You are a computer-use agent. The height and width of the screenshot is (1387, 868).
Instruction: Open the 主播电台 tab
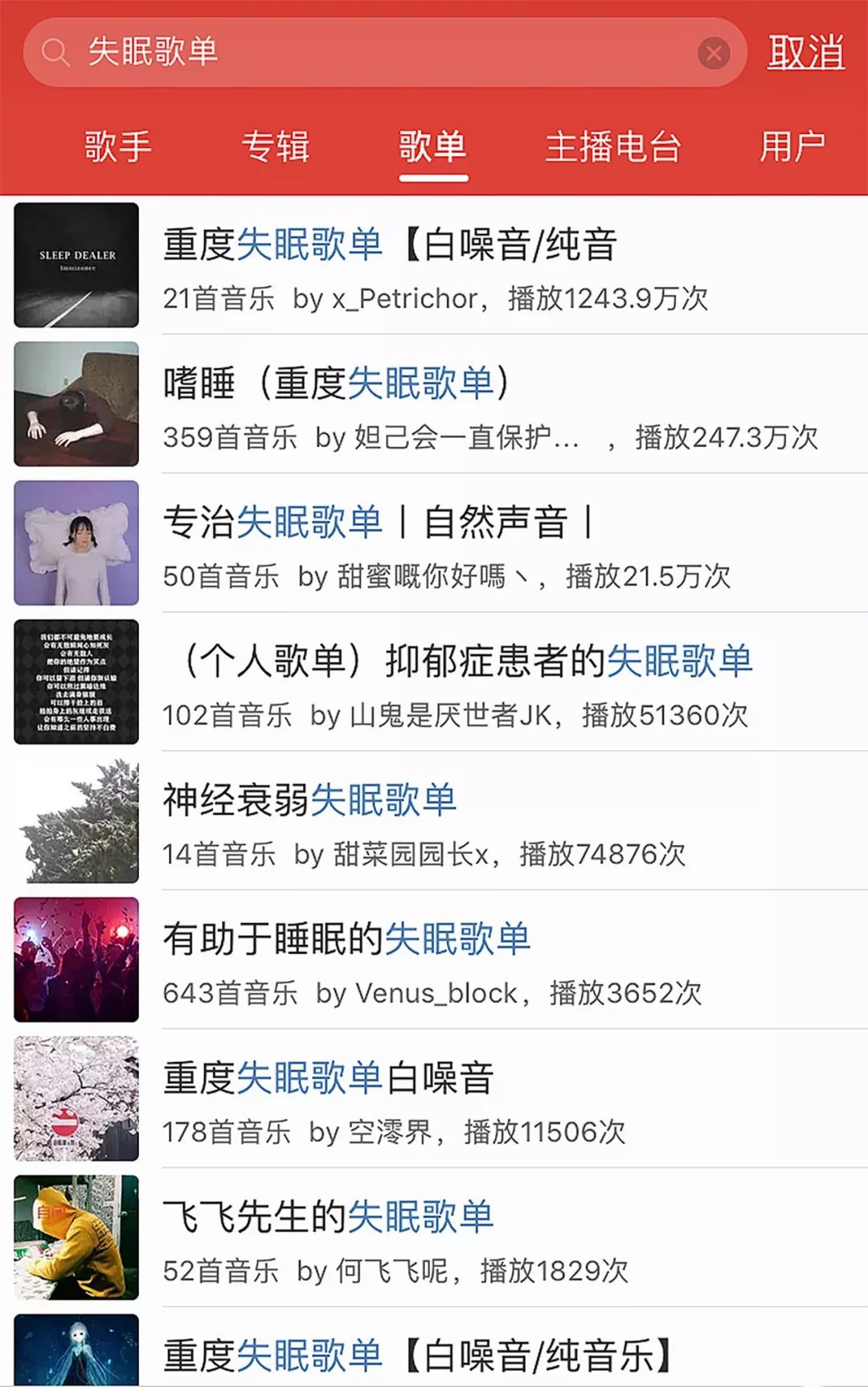click(x=613, y=146)
